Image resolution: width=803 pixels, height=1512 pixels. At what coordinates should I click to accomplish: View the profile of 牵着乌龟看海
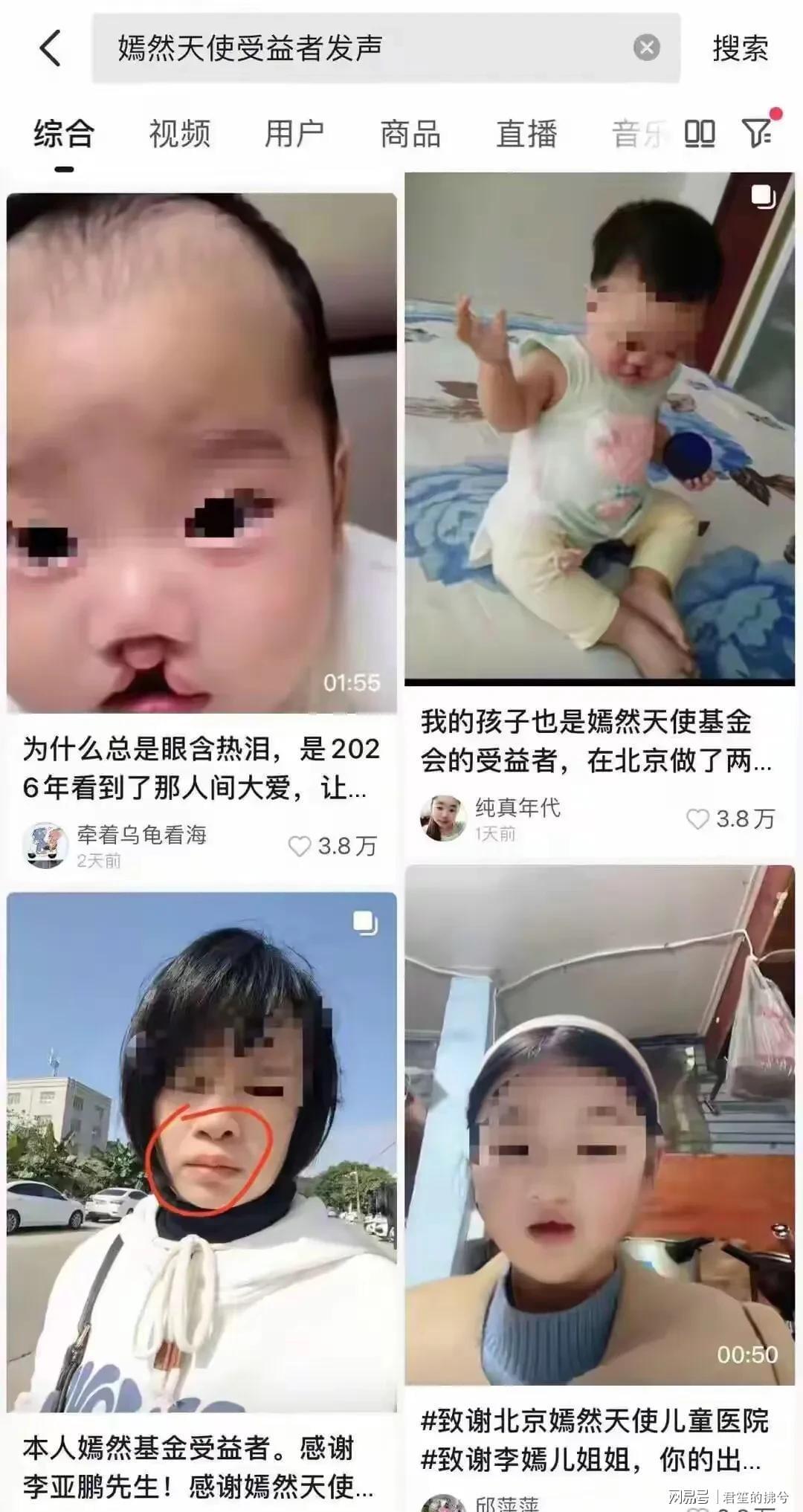(x=45, y=845)
